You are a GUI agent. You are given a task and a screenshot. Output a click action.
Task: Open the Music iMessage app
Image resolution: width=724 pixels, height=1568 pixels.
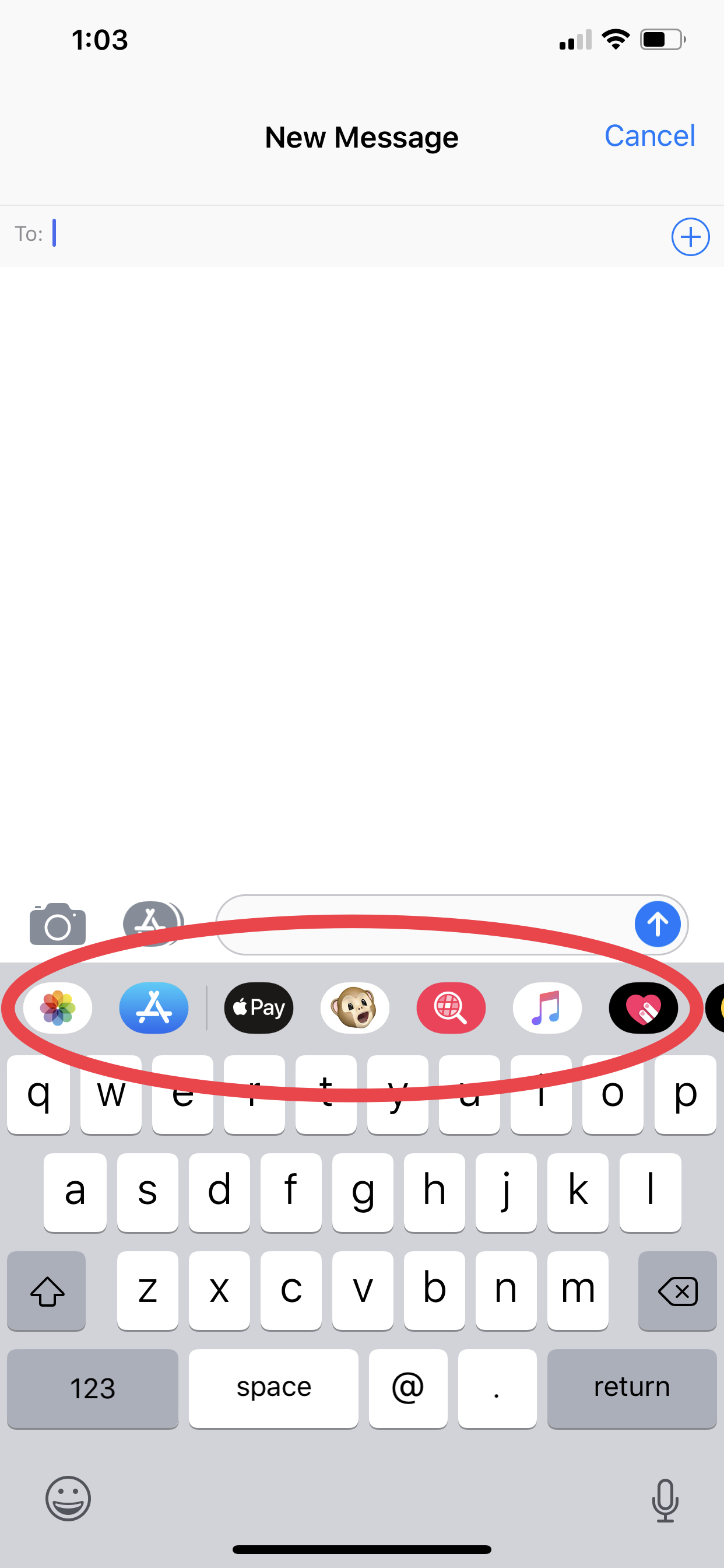point(546,1008)
